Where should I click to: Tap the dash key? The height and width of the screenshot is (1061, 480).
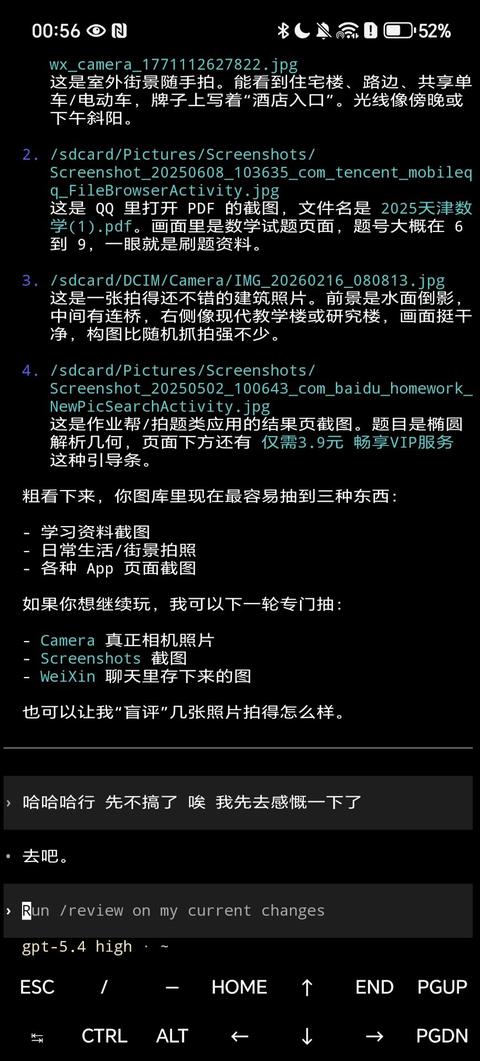pyautogui.click(x=172, y=987)
